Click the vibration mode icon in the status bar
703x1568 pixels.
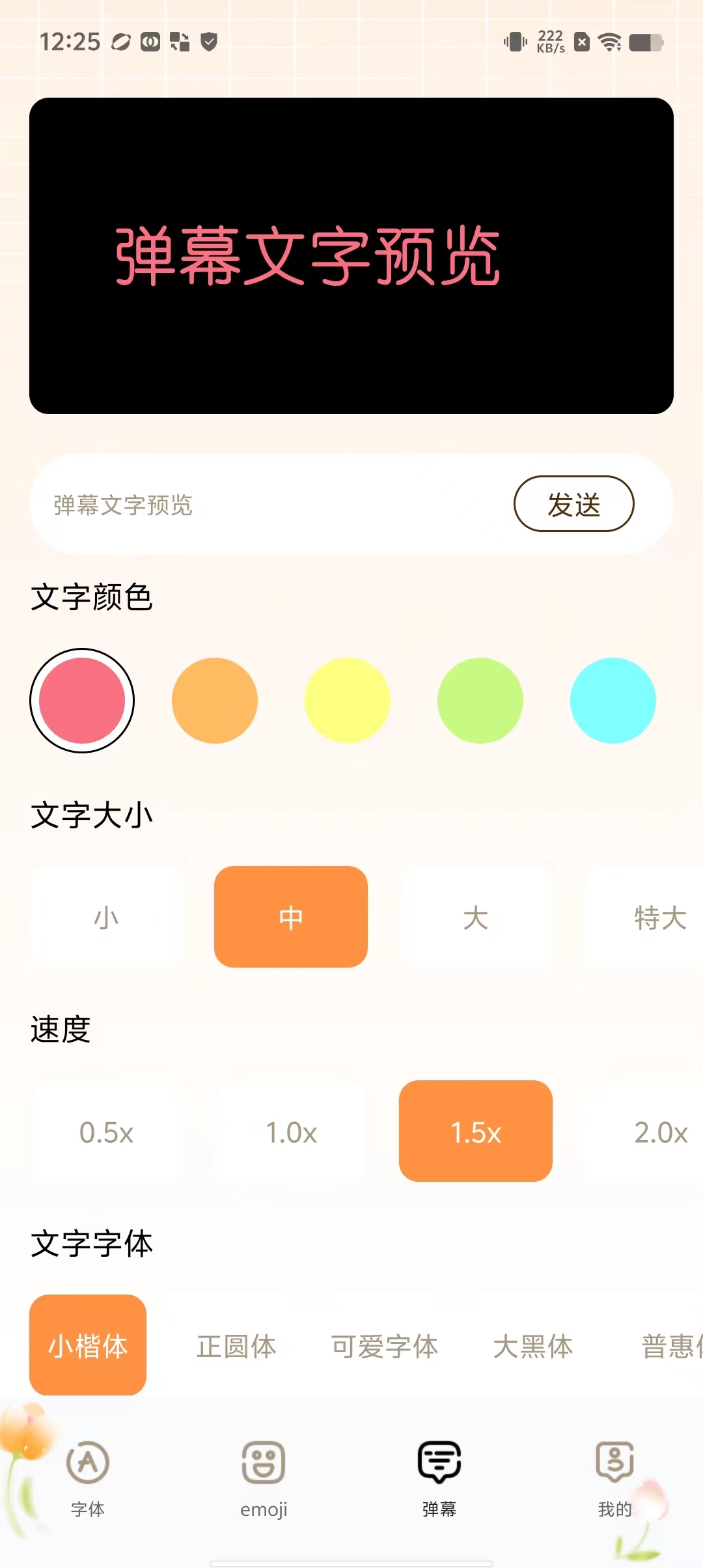click(x=514, y=41)
